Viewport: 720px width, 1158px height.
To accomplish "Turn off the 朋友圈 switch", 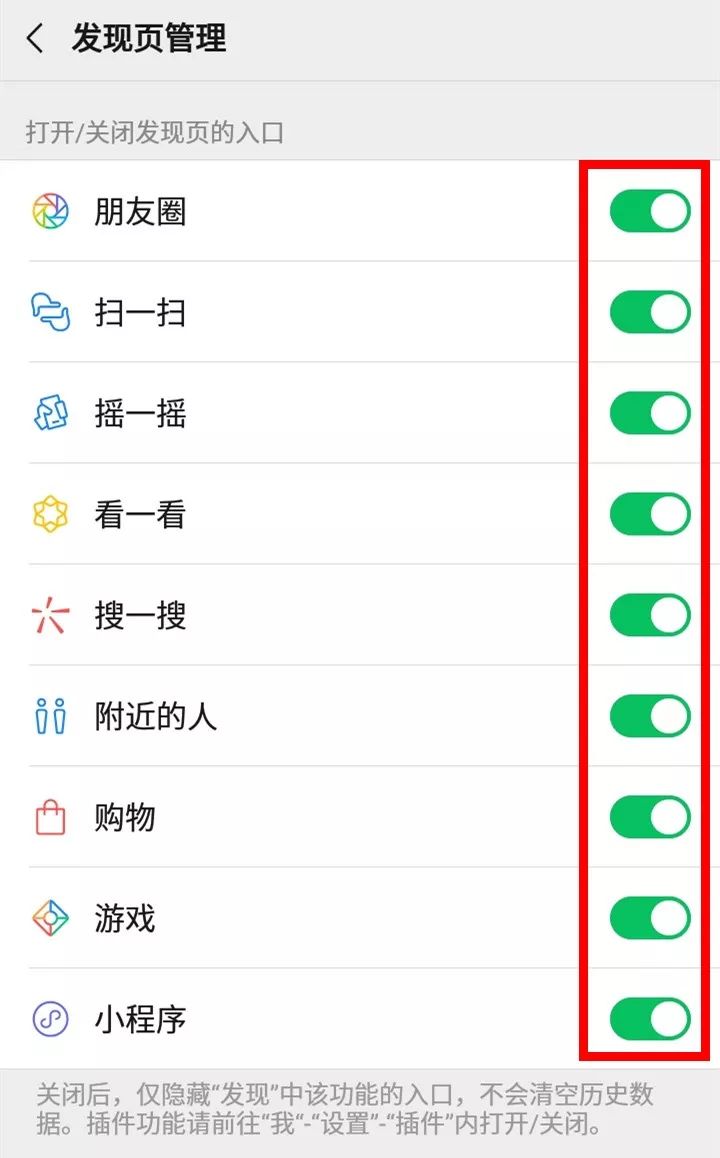I will 650,211.
